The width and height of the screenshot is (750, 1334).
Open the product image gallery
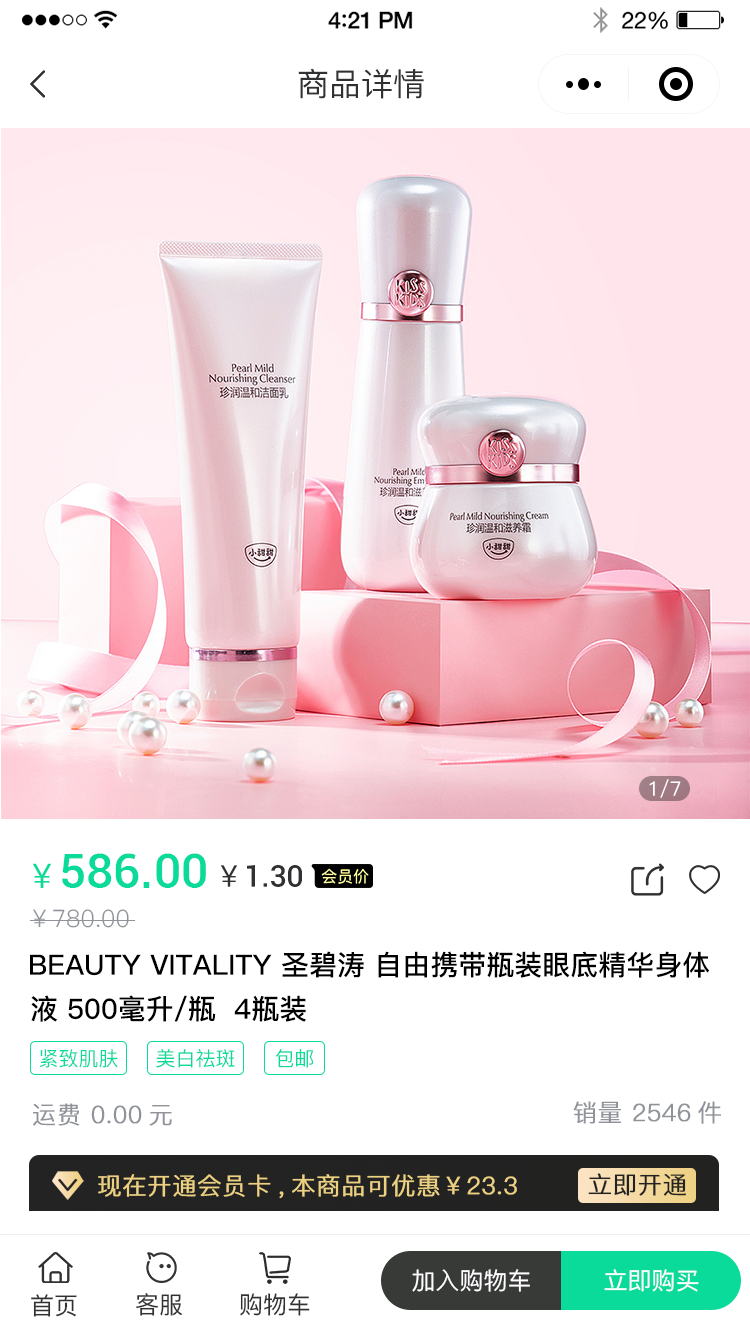(375, 473)
